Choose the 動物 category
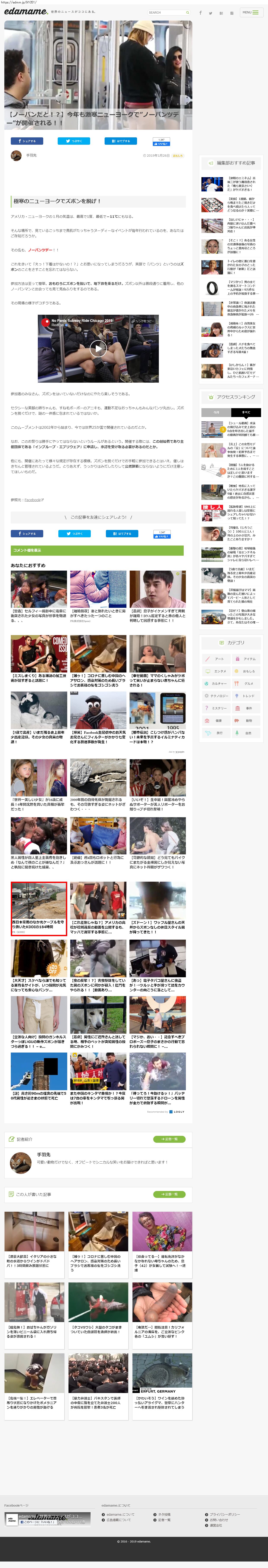 [246, 721]
